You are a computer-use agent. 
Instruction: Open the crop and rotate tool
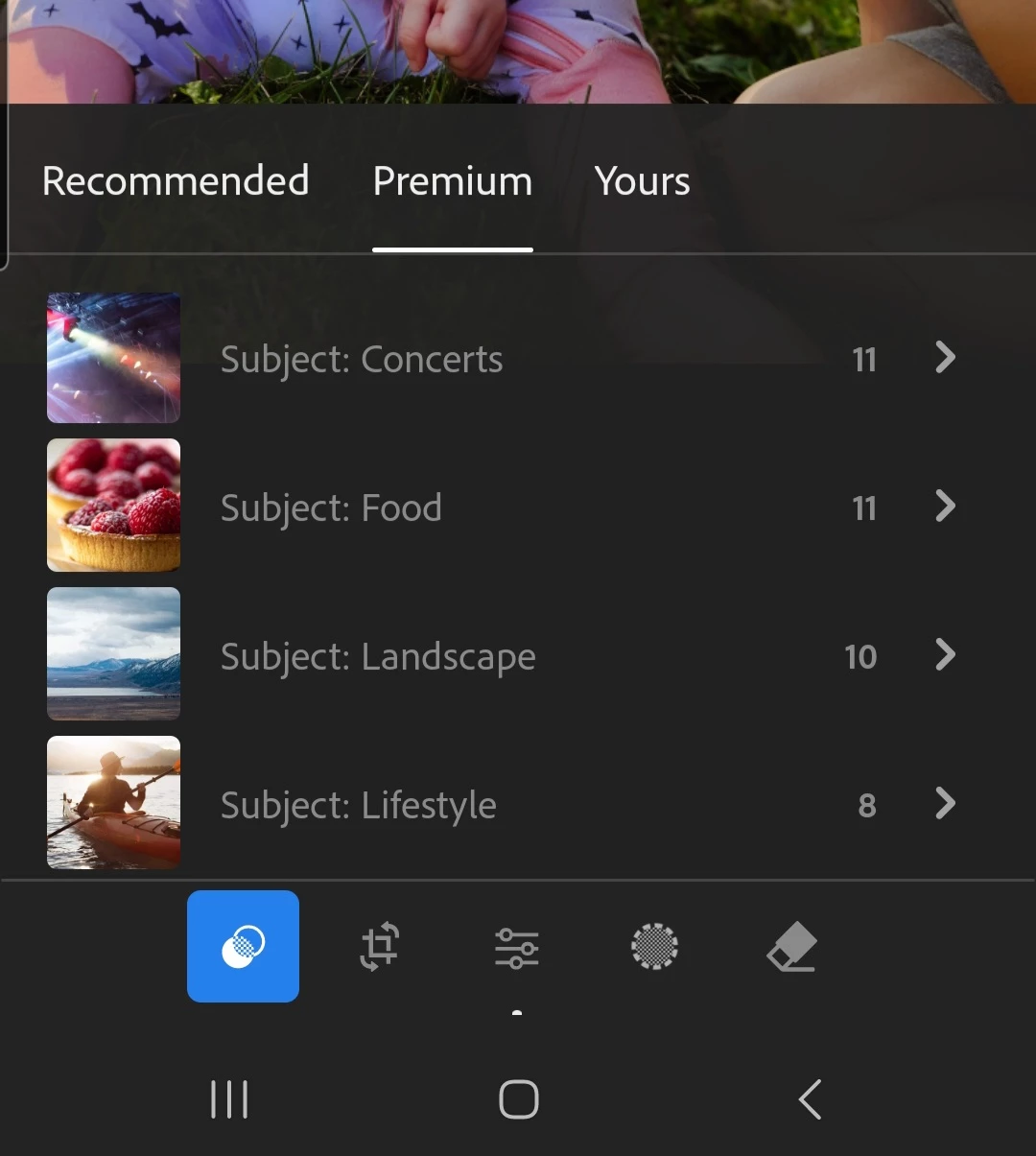(x=380, y=946)
